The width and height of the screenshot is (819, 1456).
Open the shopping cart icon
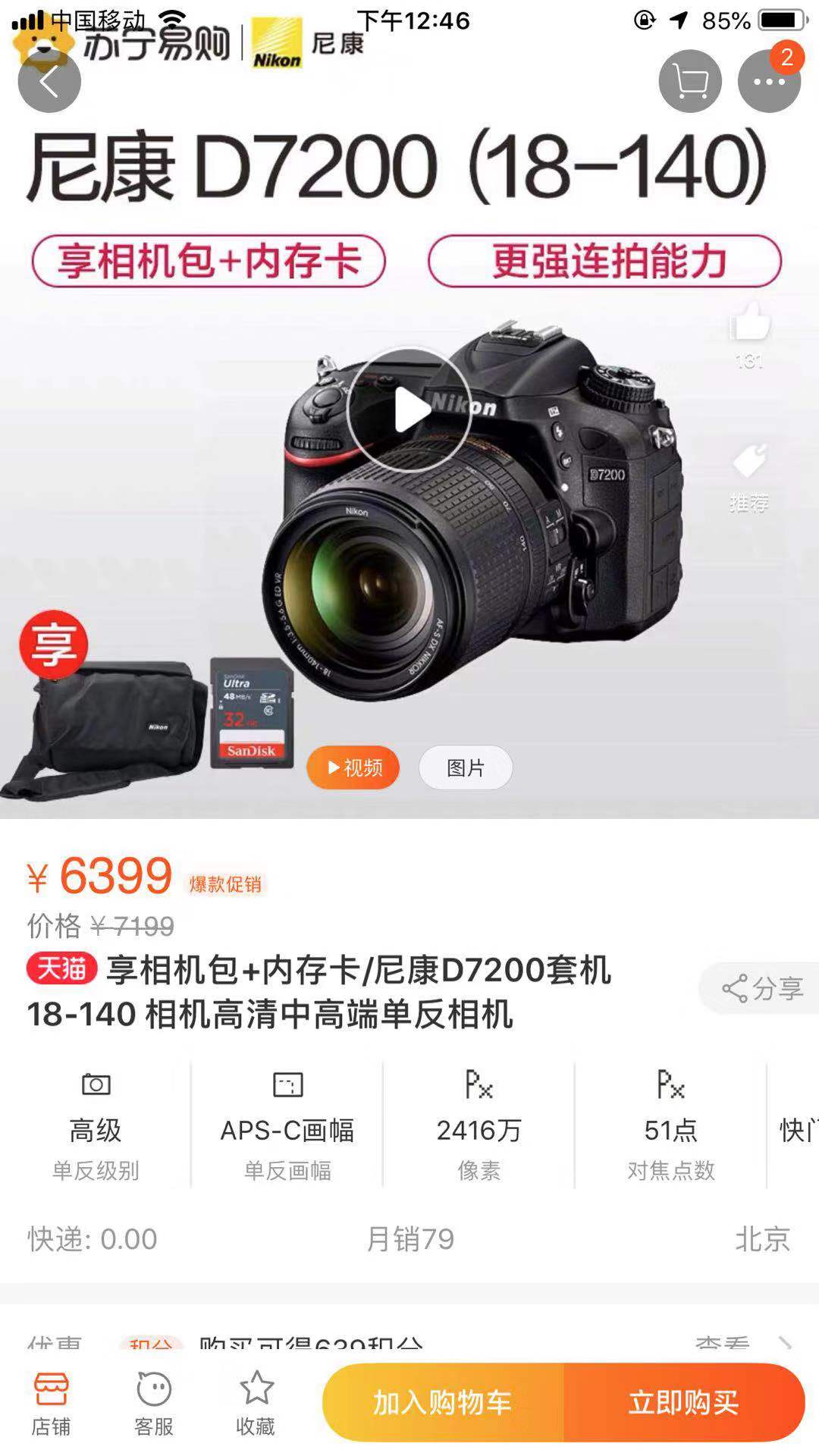click(689, 82)
